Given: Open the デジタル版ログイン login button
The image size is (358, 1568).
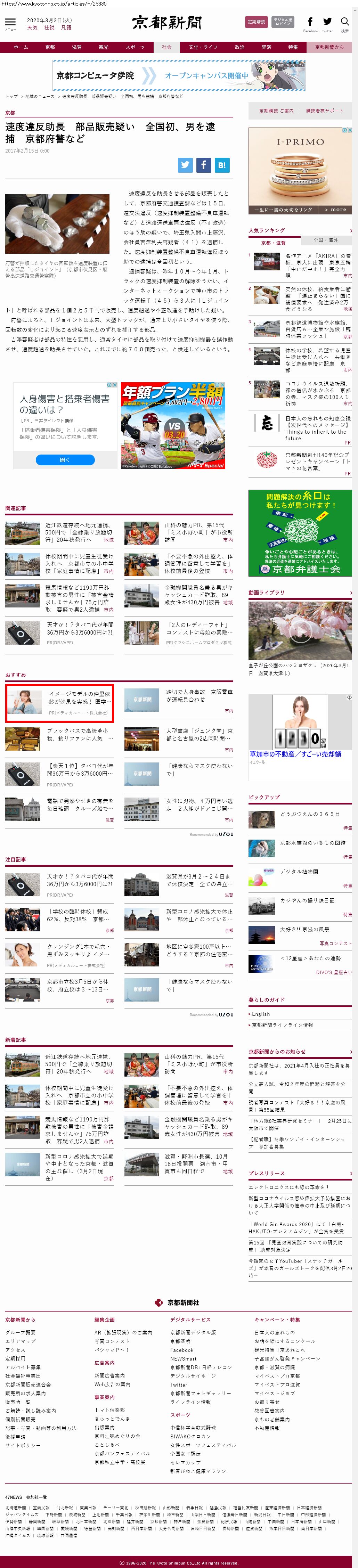Looking at the screenshot, I should (x=283, y=22).
